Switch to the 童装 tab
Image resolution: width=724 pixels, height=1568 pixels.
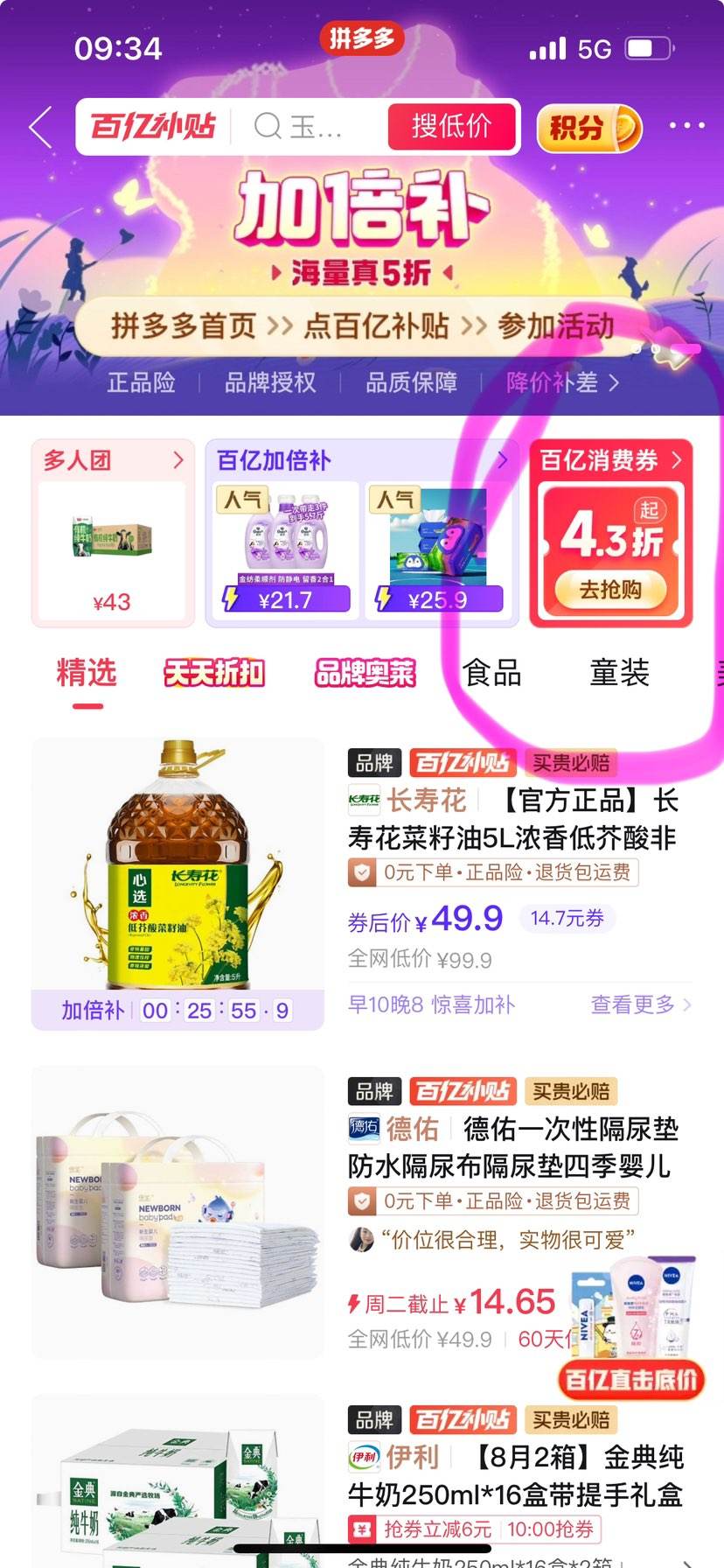620,674
